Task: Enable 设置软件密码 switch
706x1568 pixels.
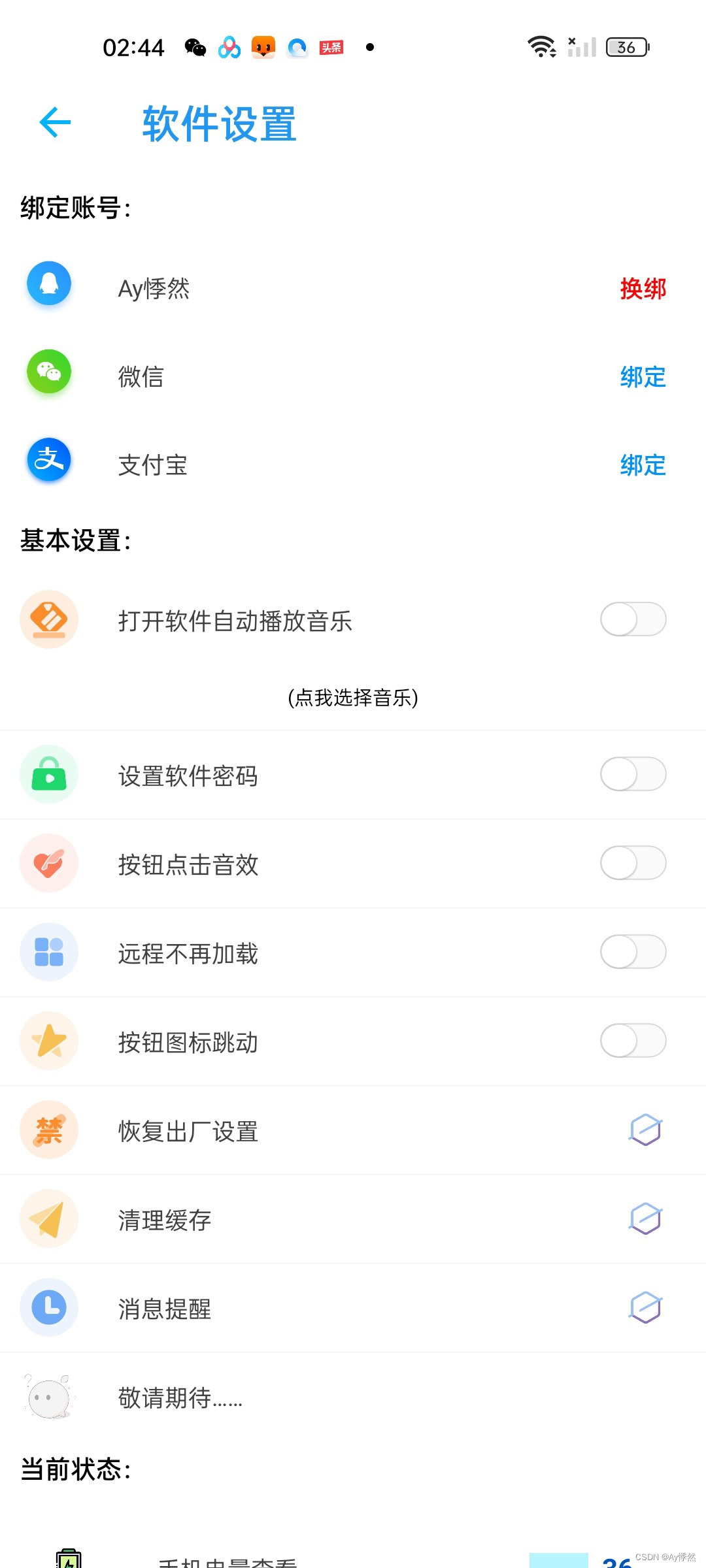Action: pos(633,774)
